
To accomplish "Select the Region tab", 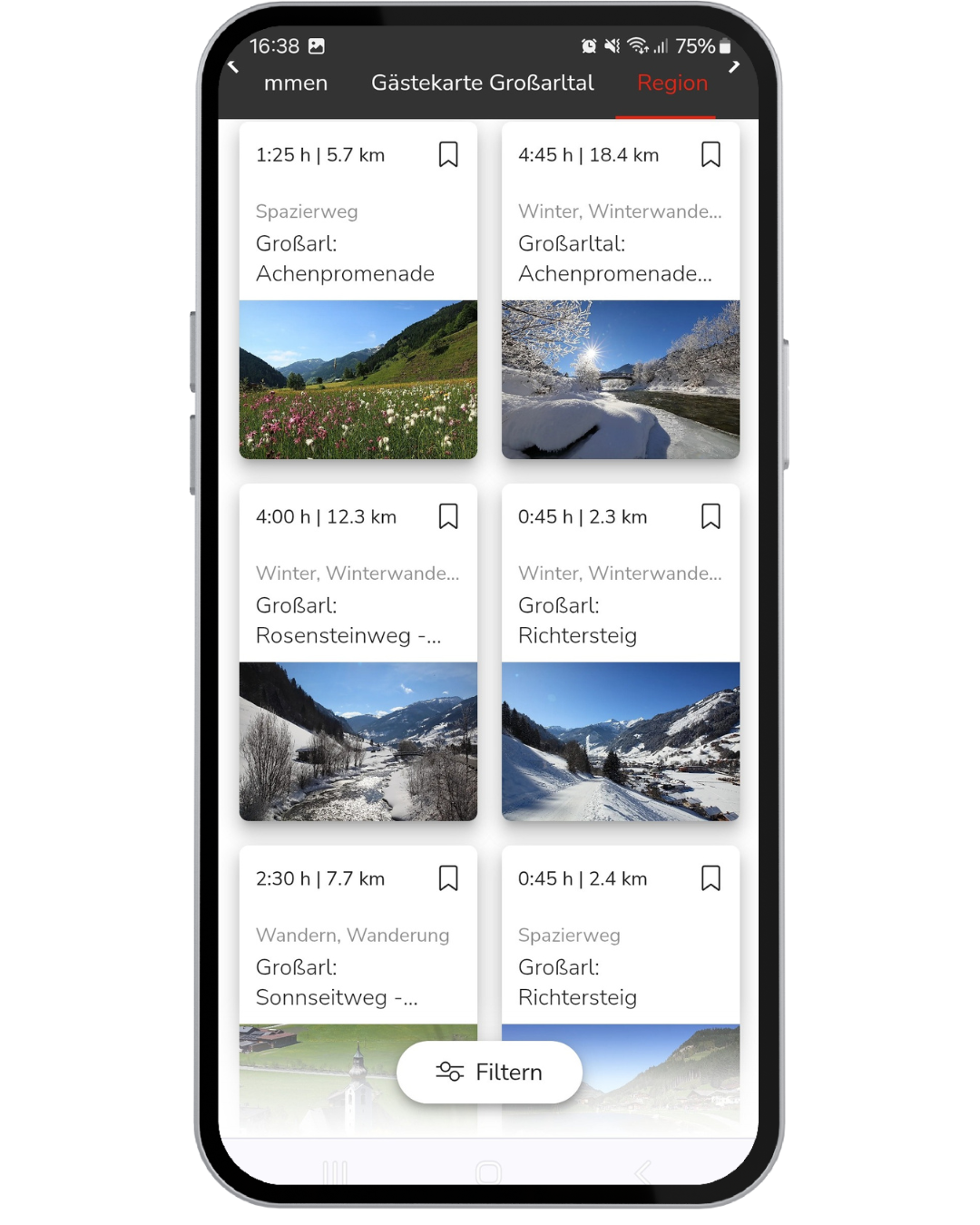I will (671, 83).
